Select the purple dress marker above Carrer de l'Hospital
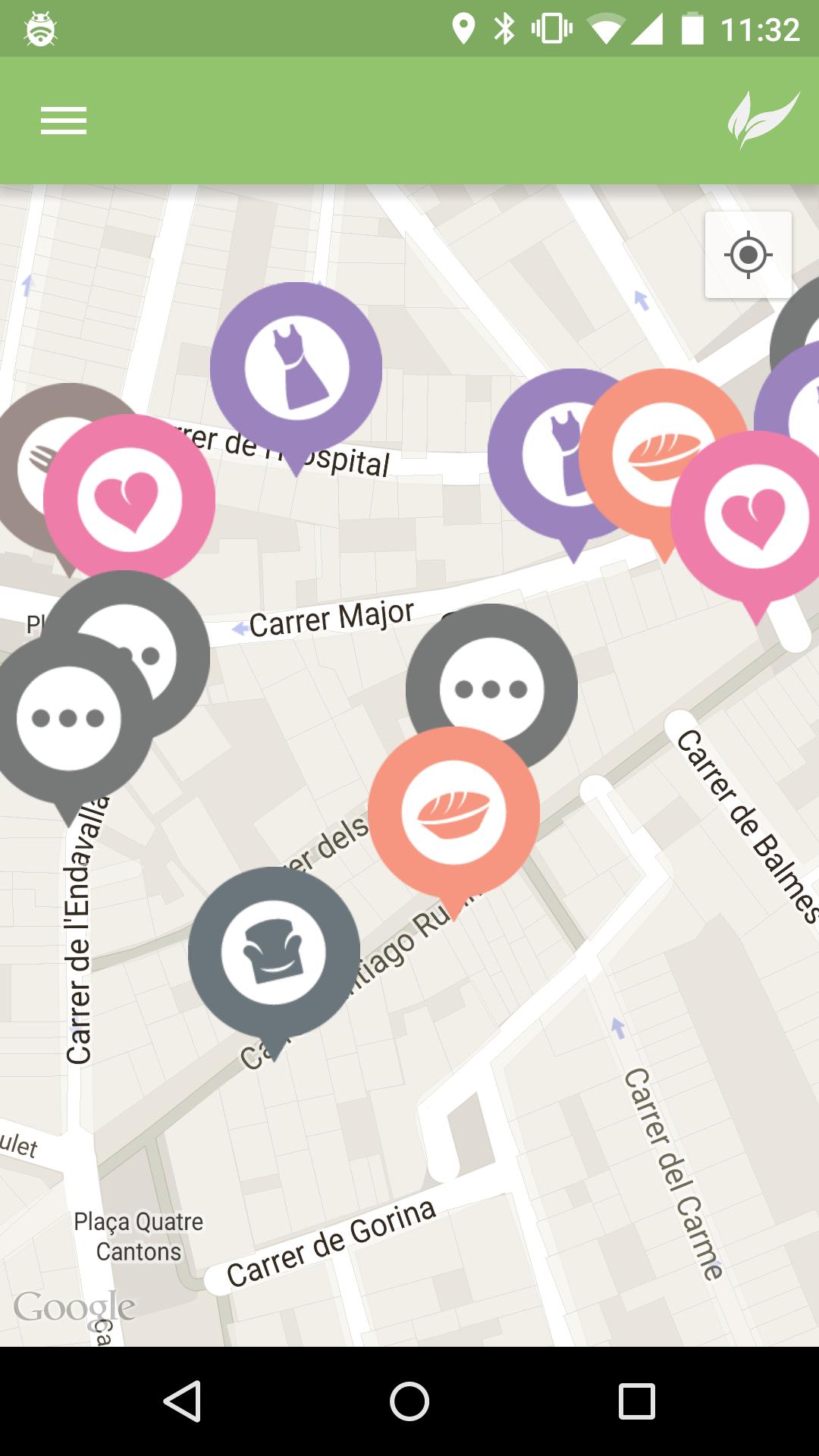819x1456 pixels. click(x=297, y=367)
